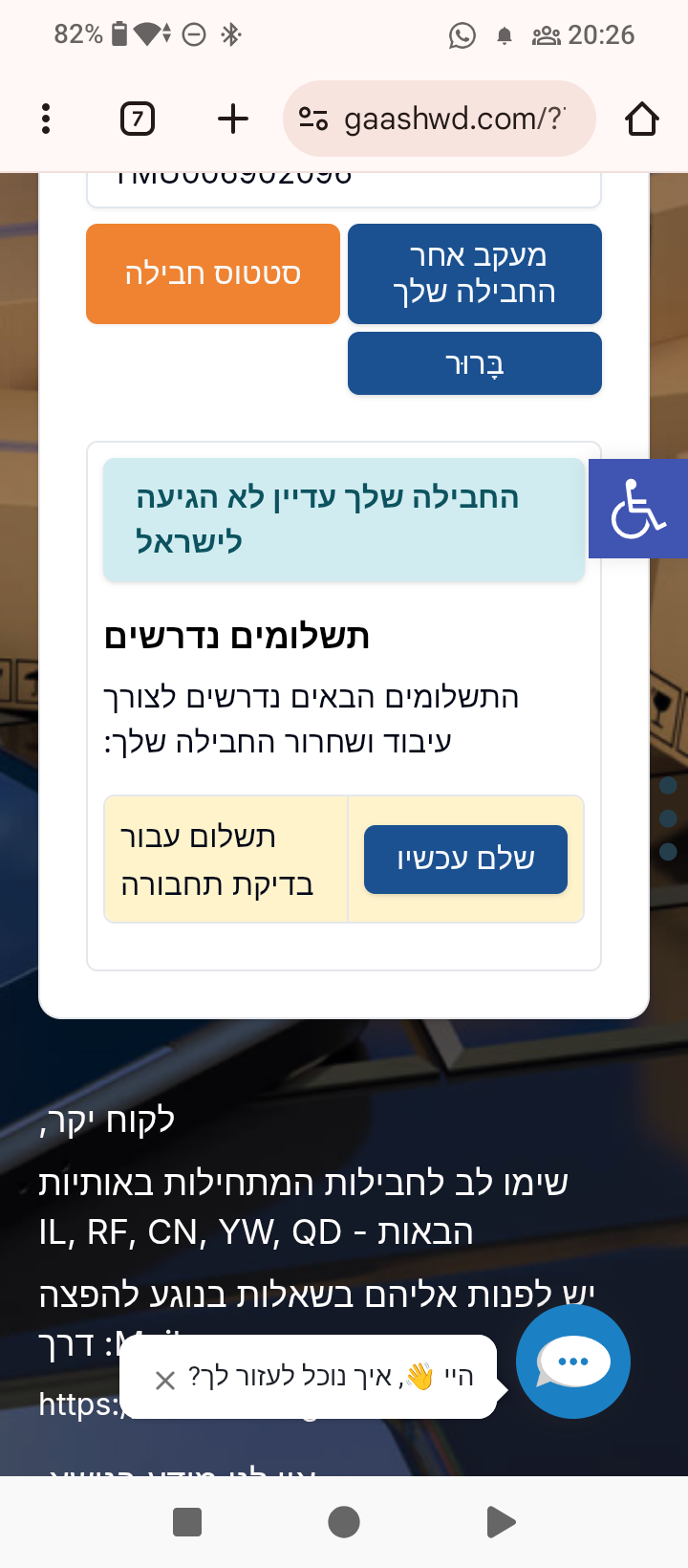Go back with the system back button
688x1568 pixels.
(501, 1521)
